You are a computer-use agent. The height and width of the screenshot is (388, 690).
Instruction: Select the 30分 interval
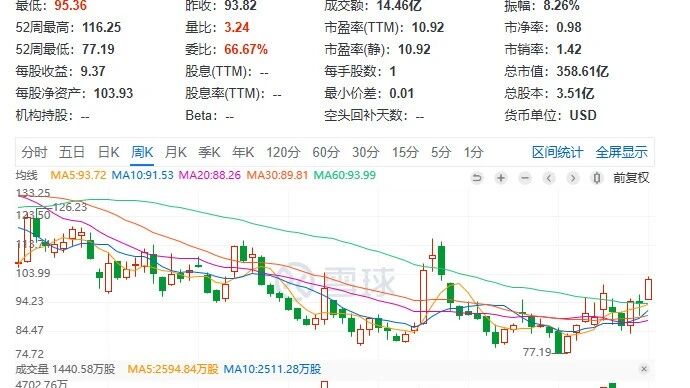point(366,152)
